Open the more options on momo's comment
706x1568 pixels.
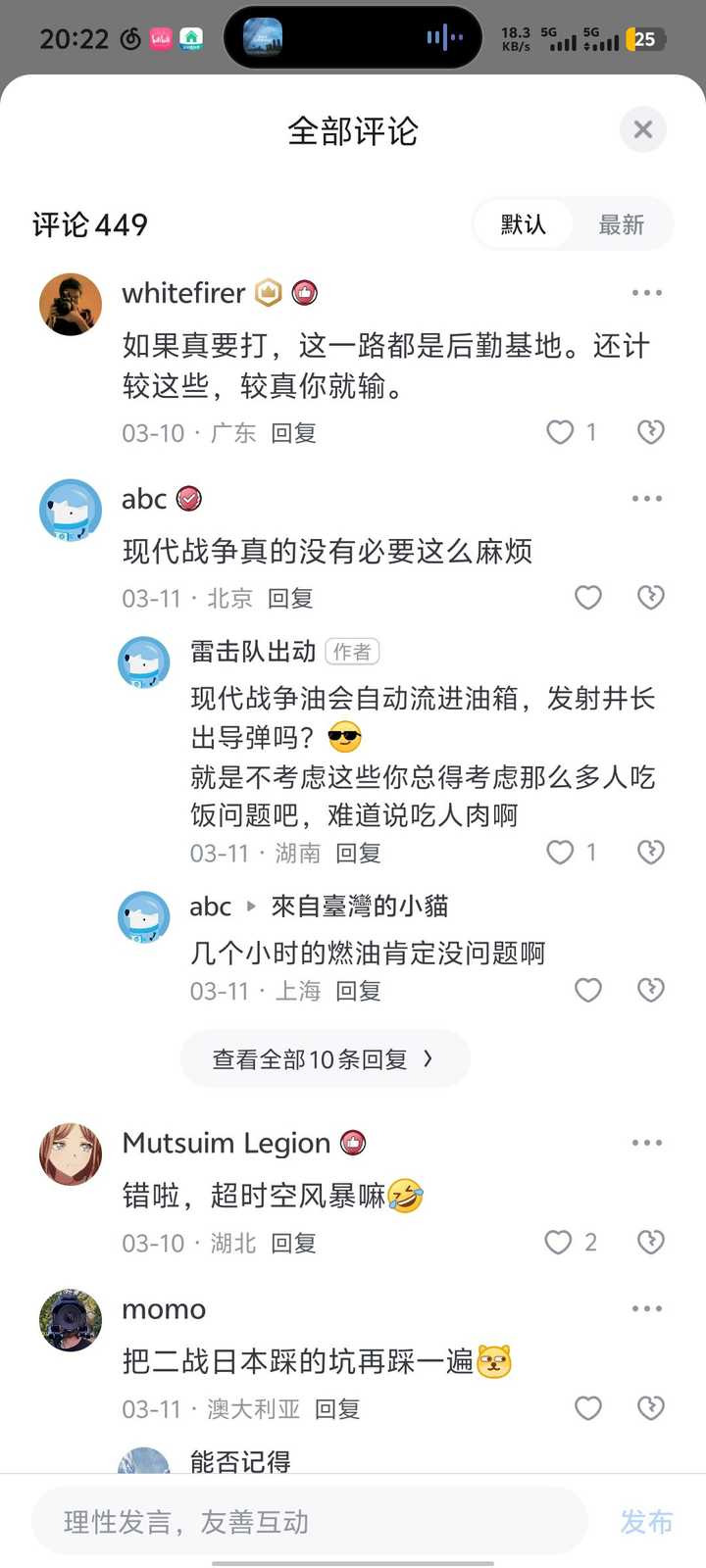click(x=647, y=1309)
